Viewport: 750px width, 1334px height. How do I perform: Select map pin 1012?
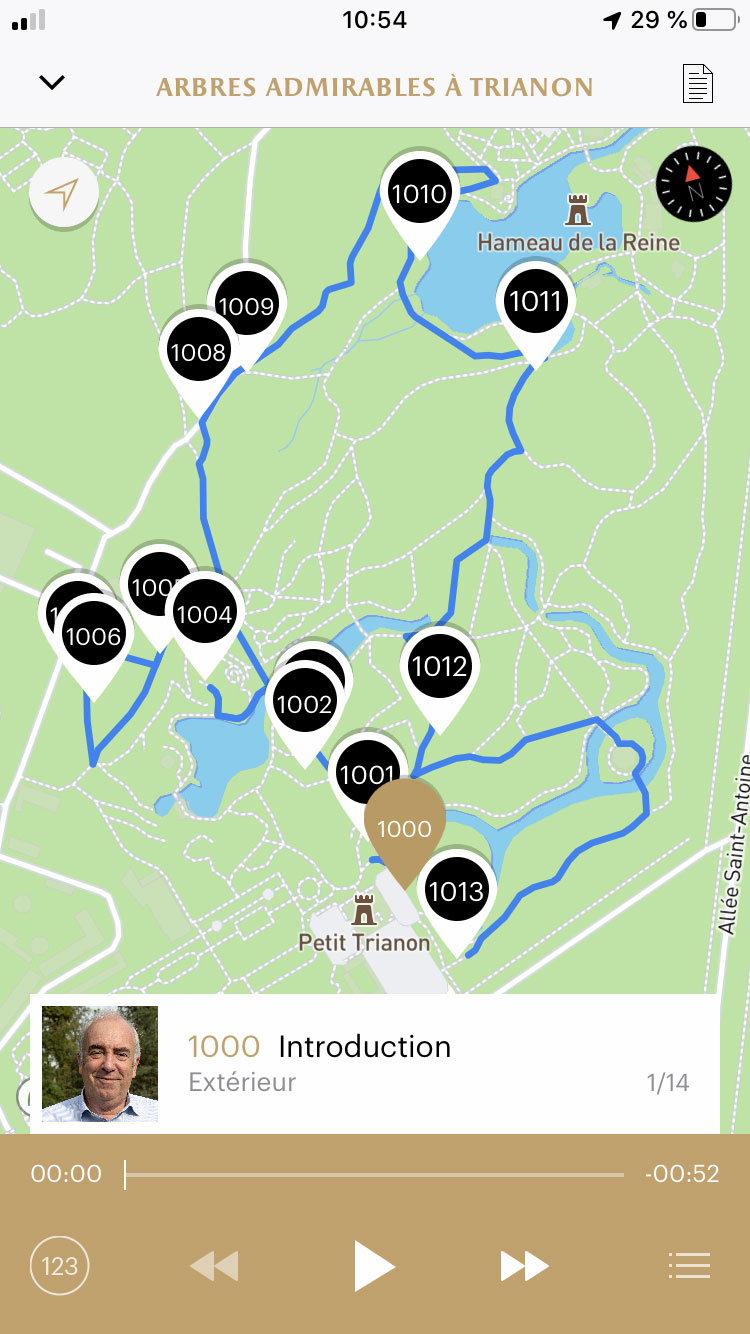click(439, 667)
